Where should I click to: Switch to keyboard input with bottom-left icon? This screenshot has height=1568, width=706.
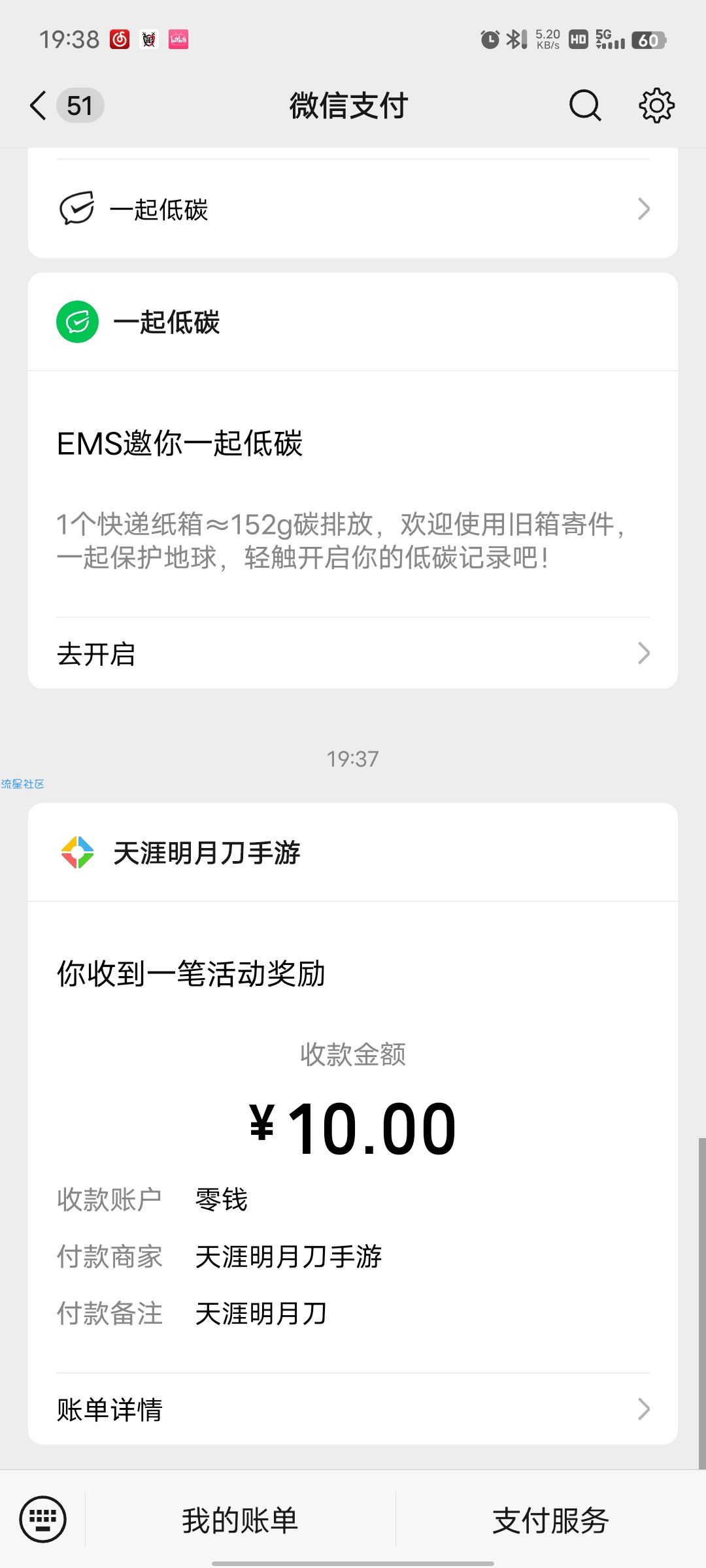coord(43,1519)
